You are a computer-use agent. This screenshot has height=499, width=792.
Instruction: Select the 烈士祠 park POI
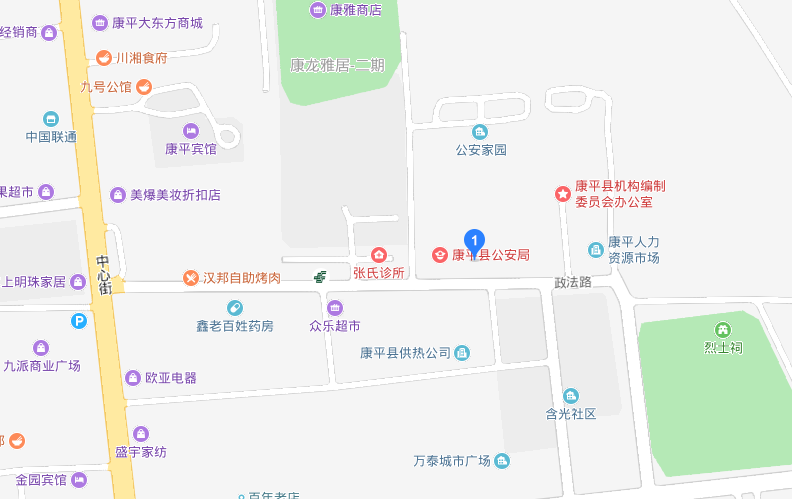click(722, 330)
